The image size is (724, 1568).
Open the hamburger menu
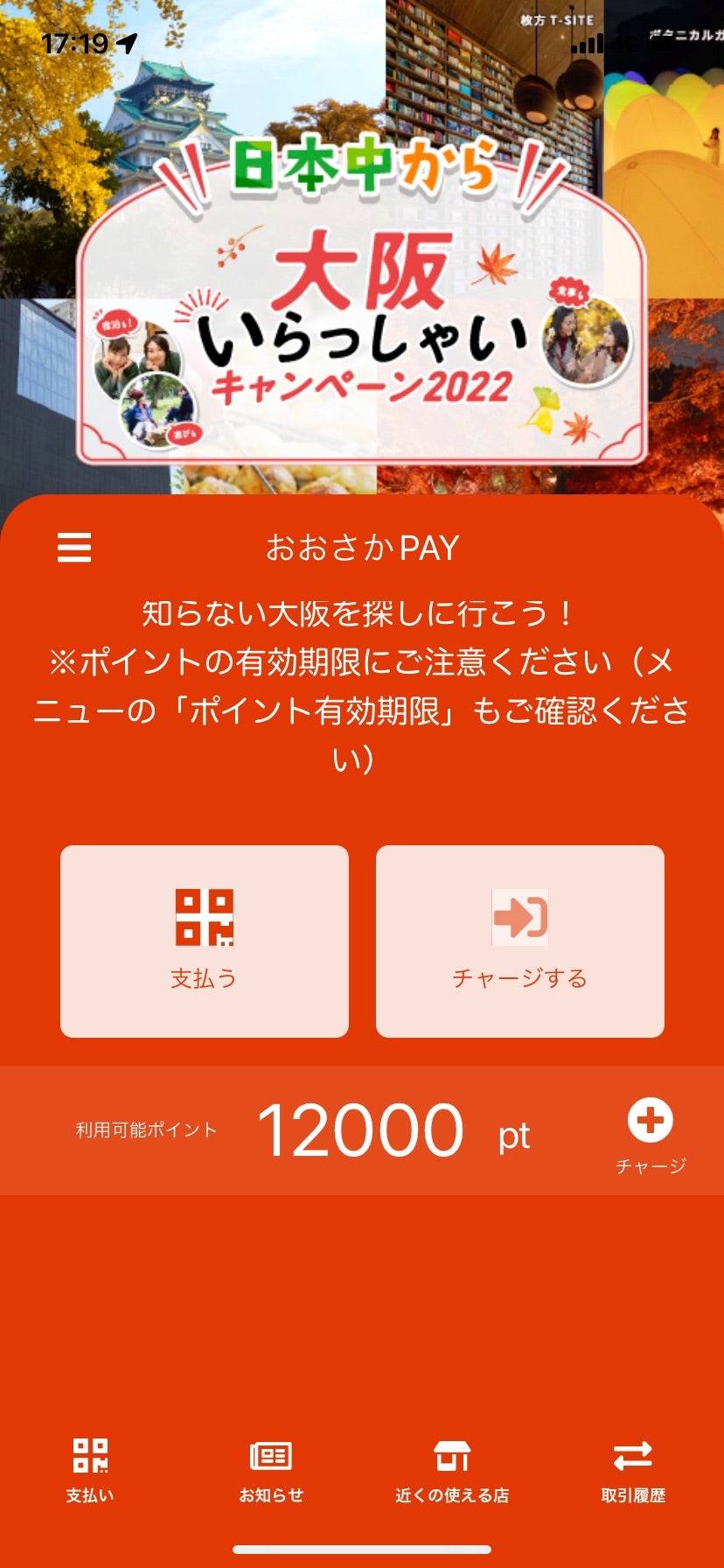pyautogui.click(x=74, y=548)
